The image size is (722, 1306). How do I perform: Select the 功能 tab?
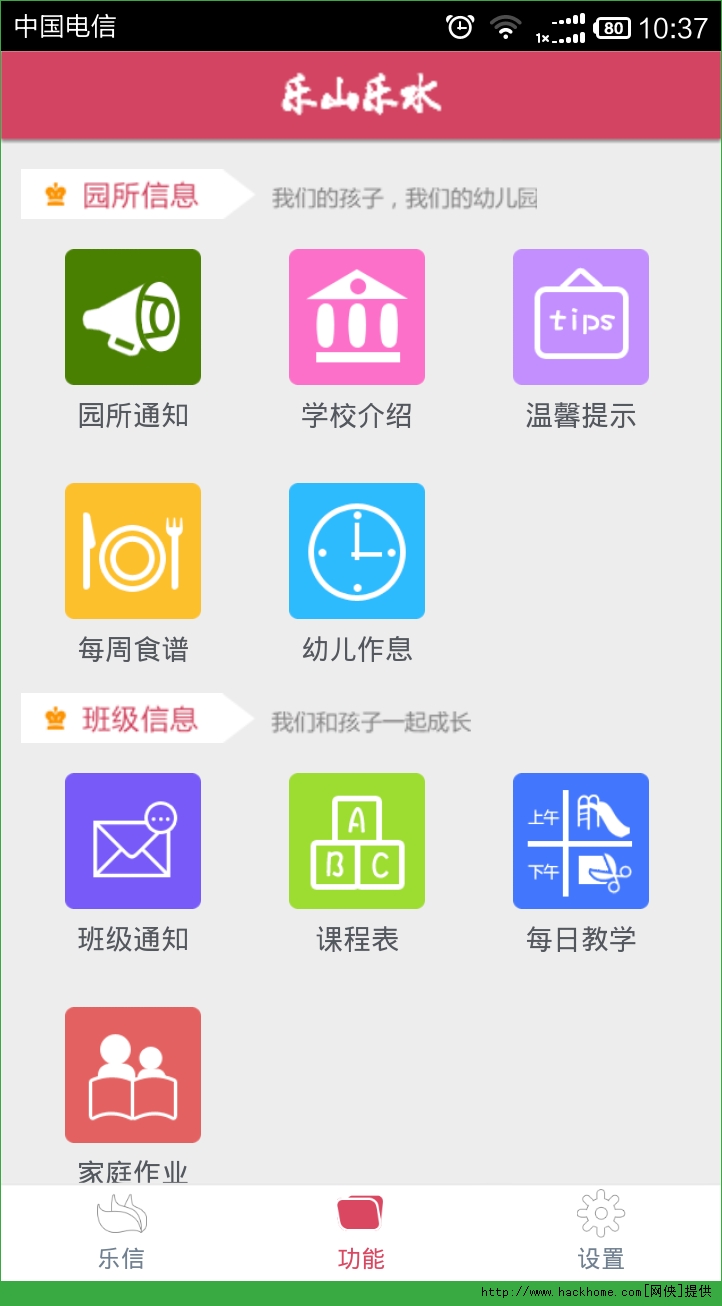tap(361, 1232)
